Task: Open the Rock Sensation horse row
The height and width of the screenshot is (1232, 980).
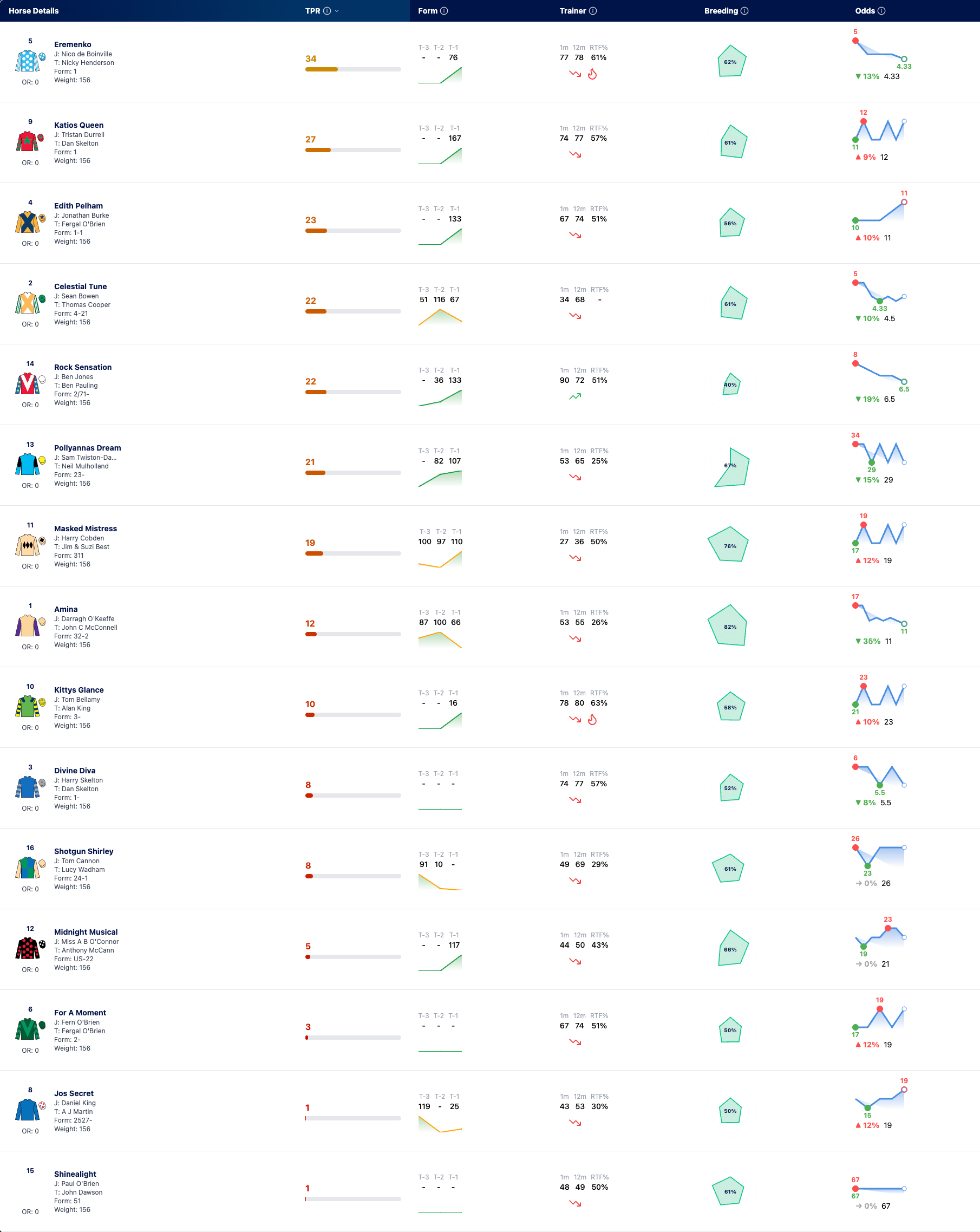Action: [x=489, y=384]
